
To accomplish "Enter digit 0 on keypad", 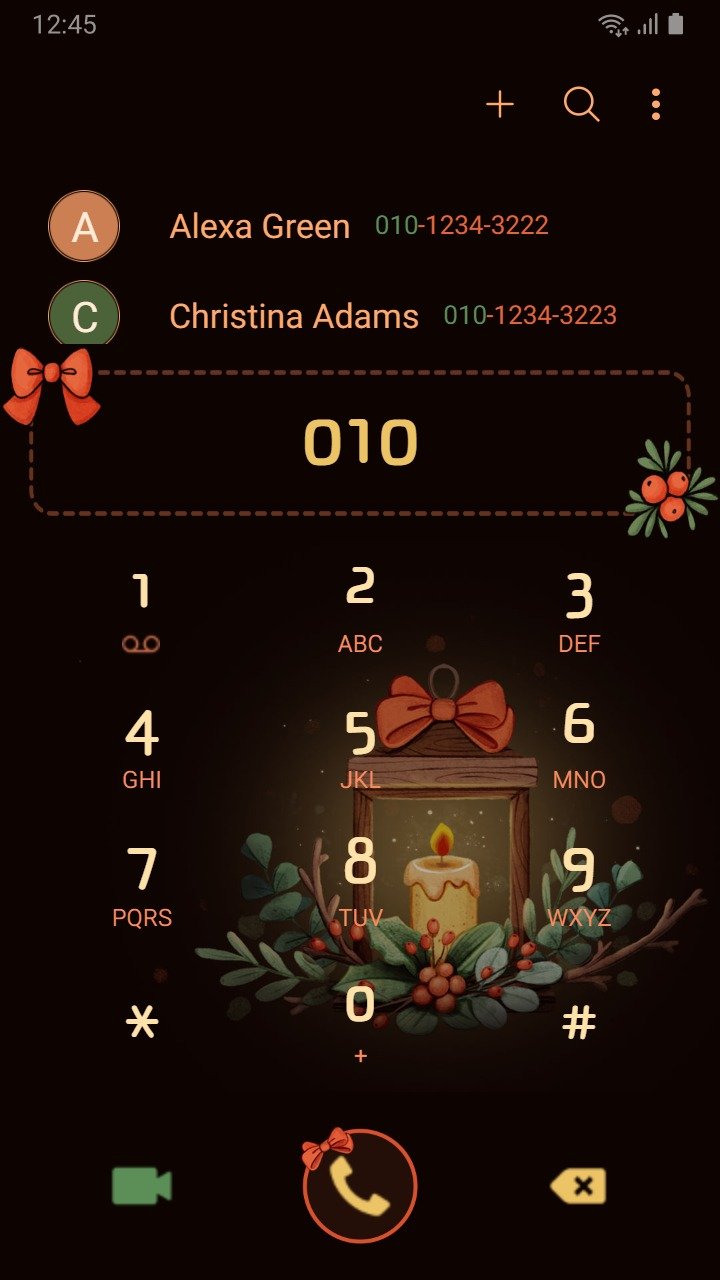I will tap(360, 1022).
